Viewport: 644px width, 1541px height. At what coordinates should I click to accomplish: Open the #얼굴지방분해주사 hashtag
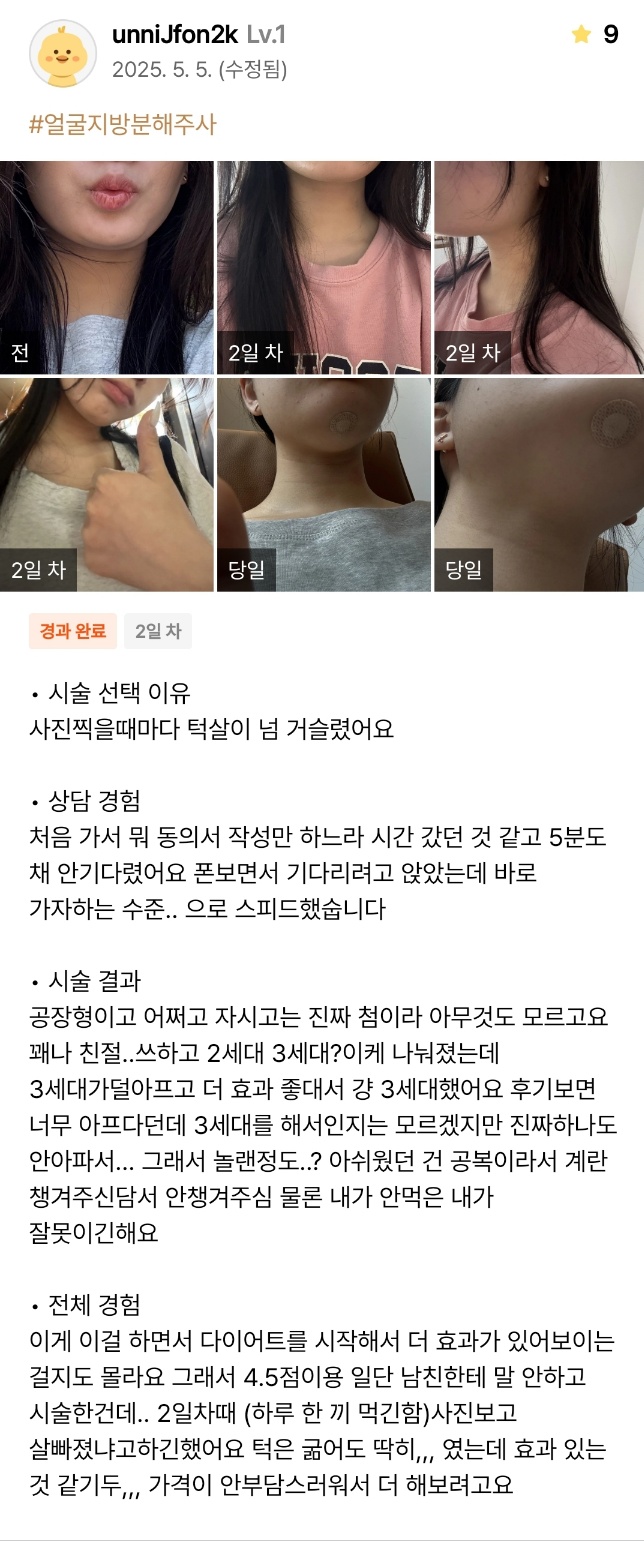pos(122,125)
